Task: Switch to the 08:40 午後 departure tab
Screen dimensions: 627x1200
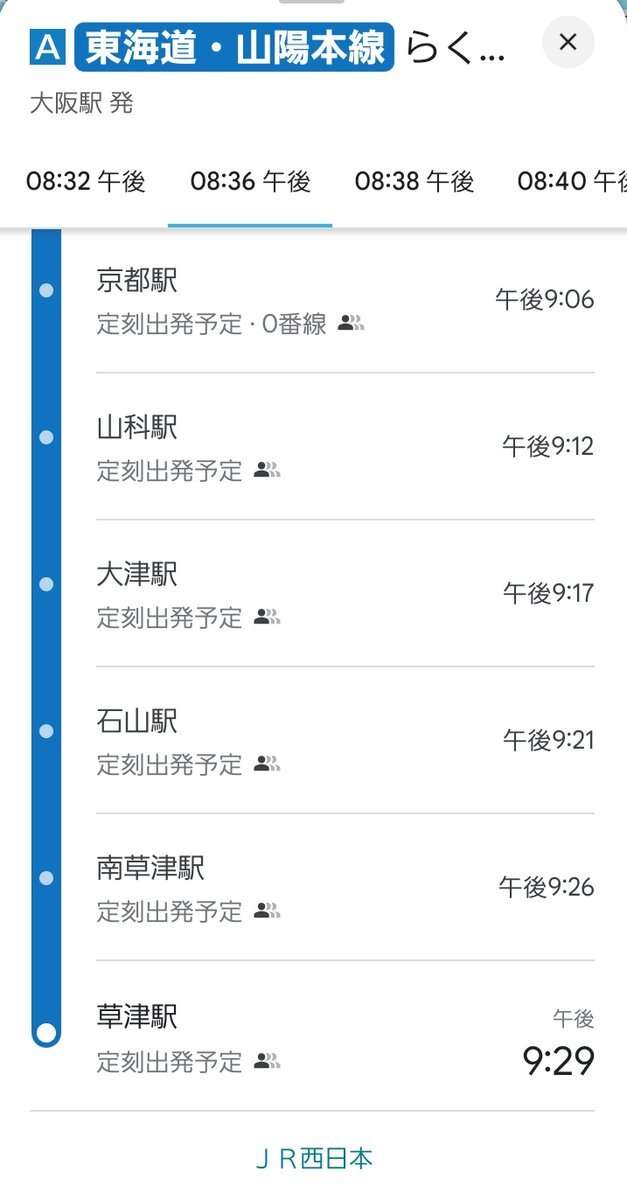Action: (x=572, y=181)
